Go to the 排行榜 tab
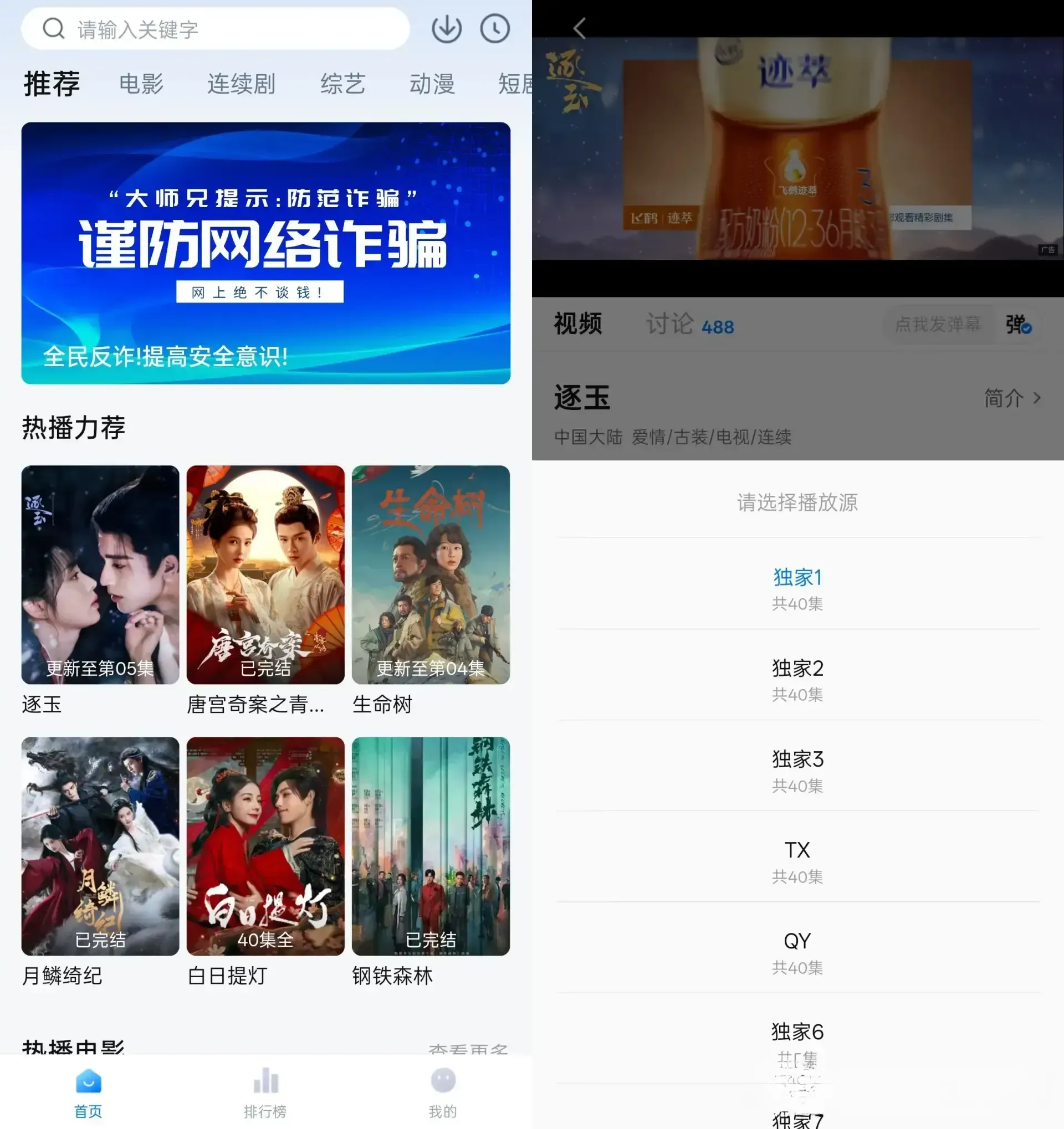1064x1129 pixels. [265, 1092]
